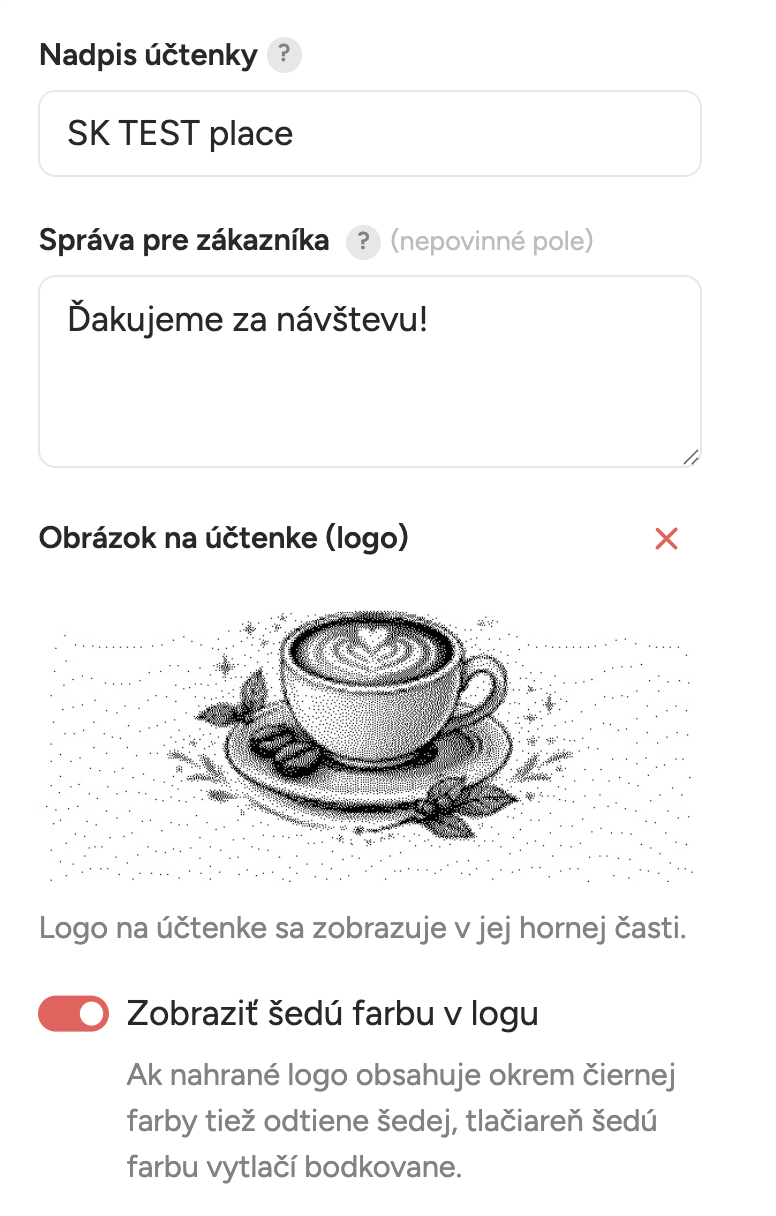Remove the receipt logo image
This screenshot has width=776, height=1216.
pos(666,539)
